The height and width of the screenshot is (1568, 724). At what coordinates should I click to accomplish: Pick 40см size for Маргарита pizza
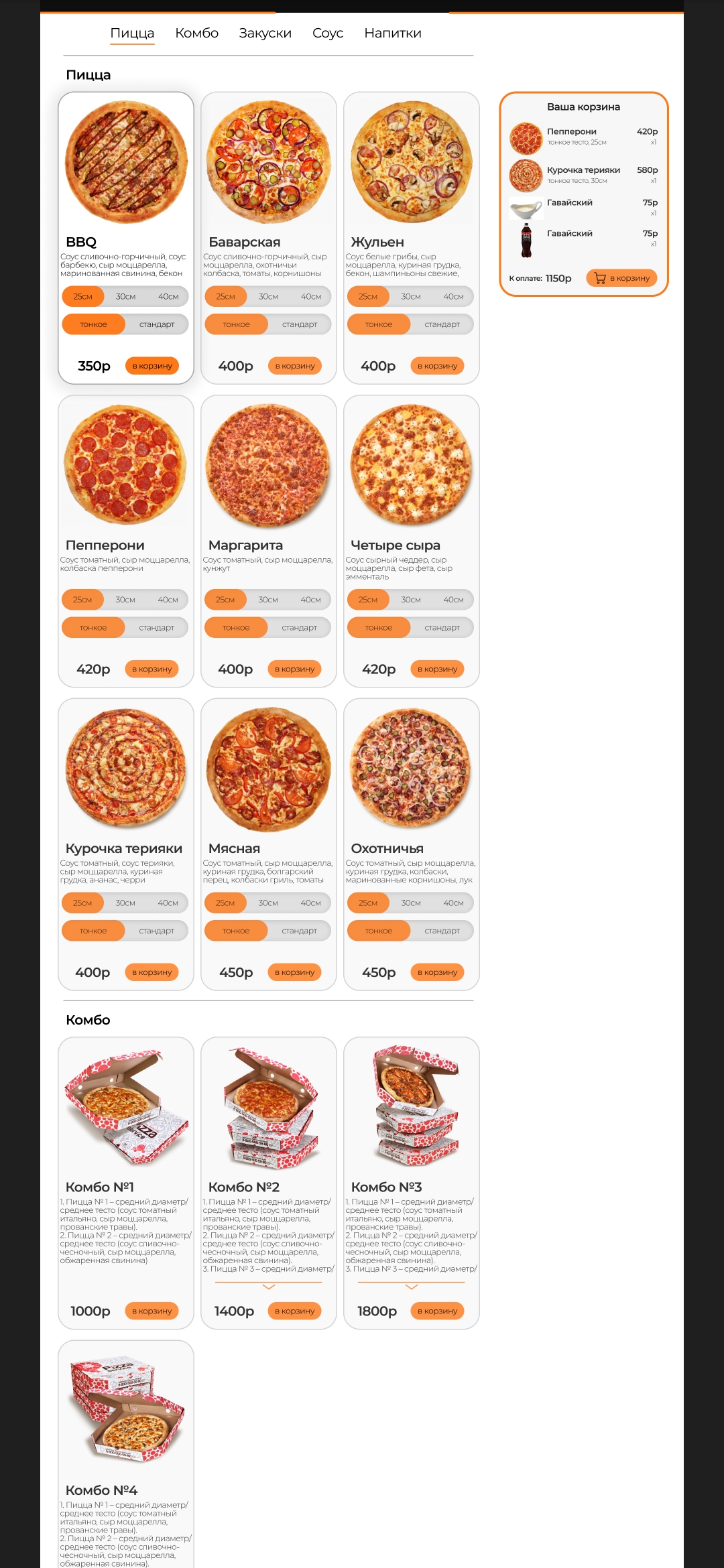point(310,600)
